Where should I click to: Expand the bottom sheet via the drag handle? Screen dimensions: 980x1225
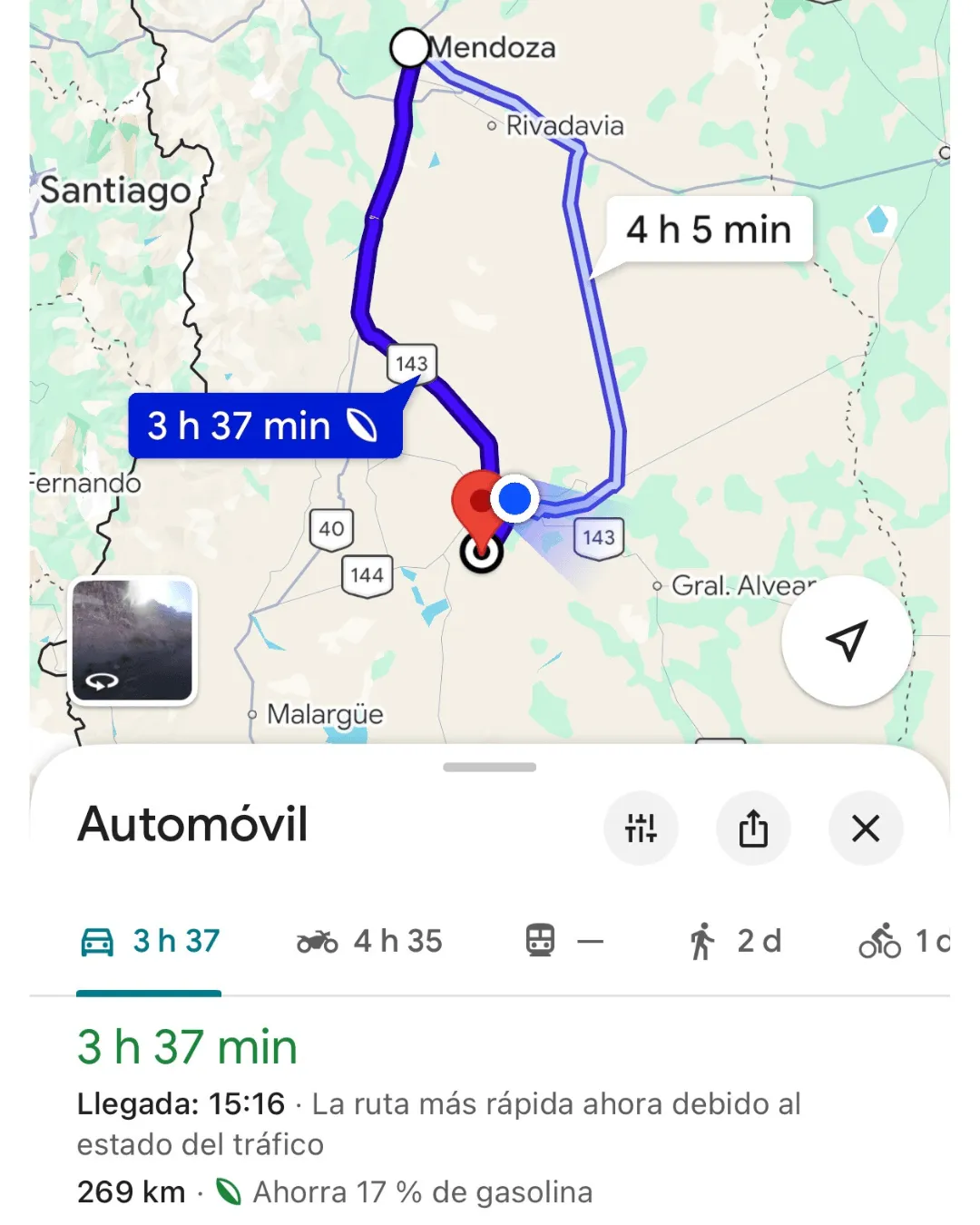tap(490, 768)
